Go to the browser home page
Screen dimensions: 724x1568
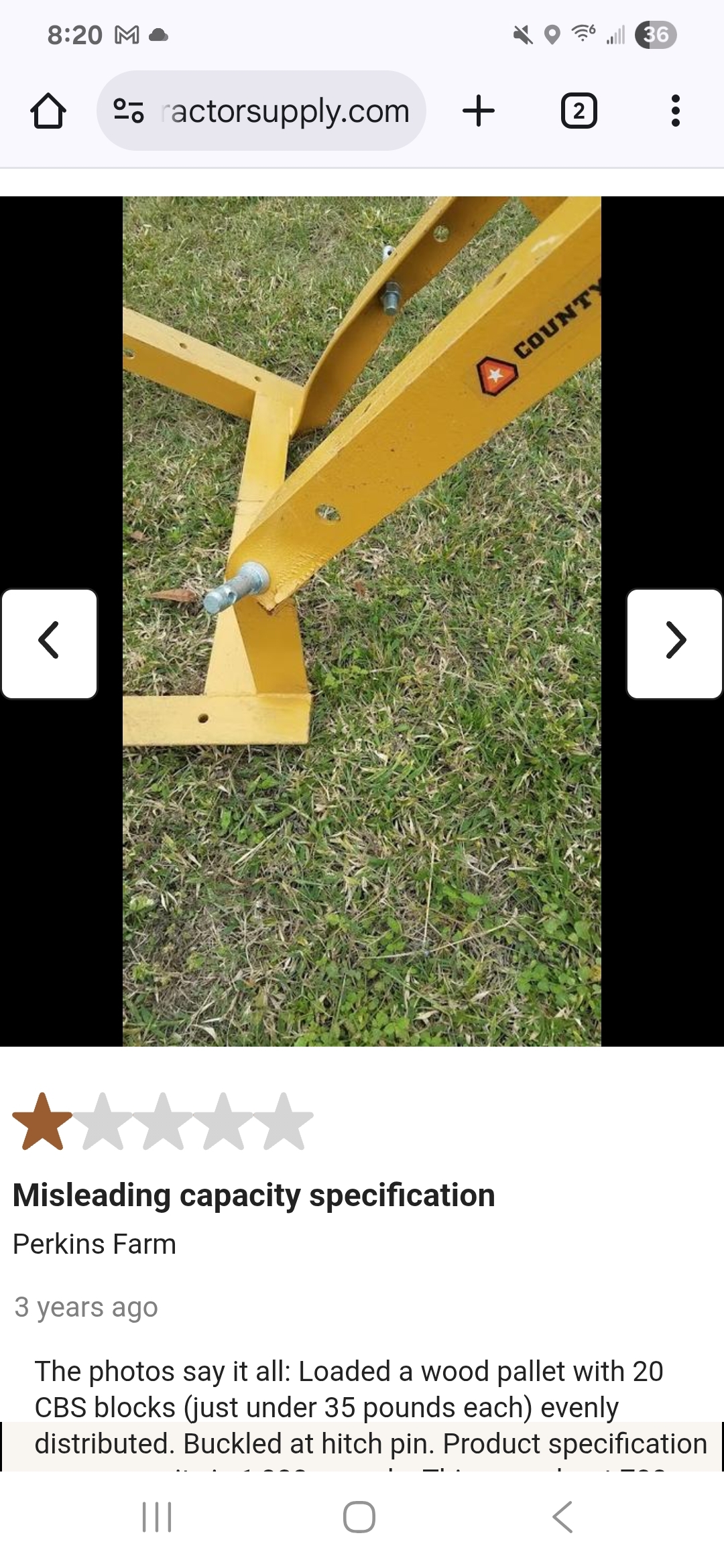click(x=48, y=111)
